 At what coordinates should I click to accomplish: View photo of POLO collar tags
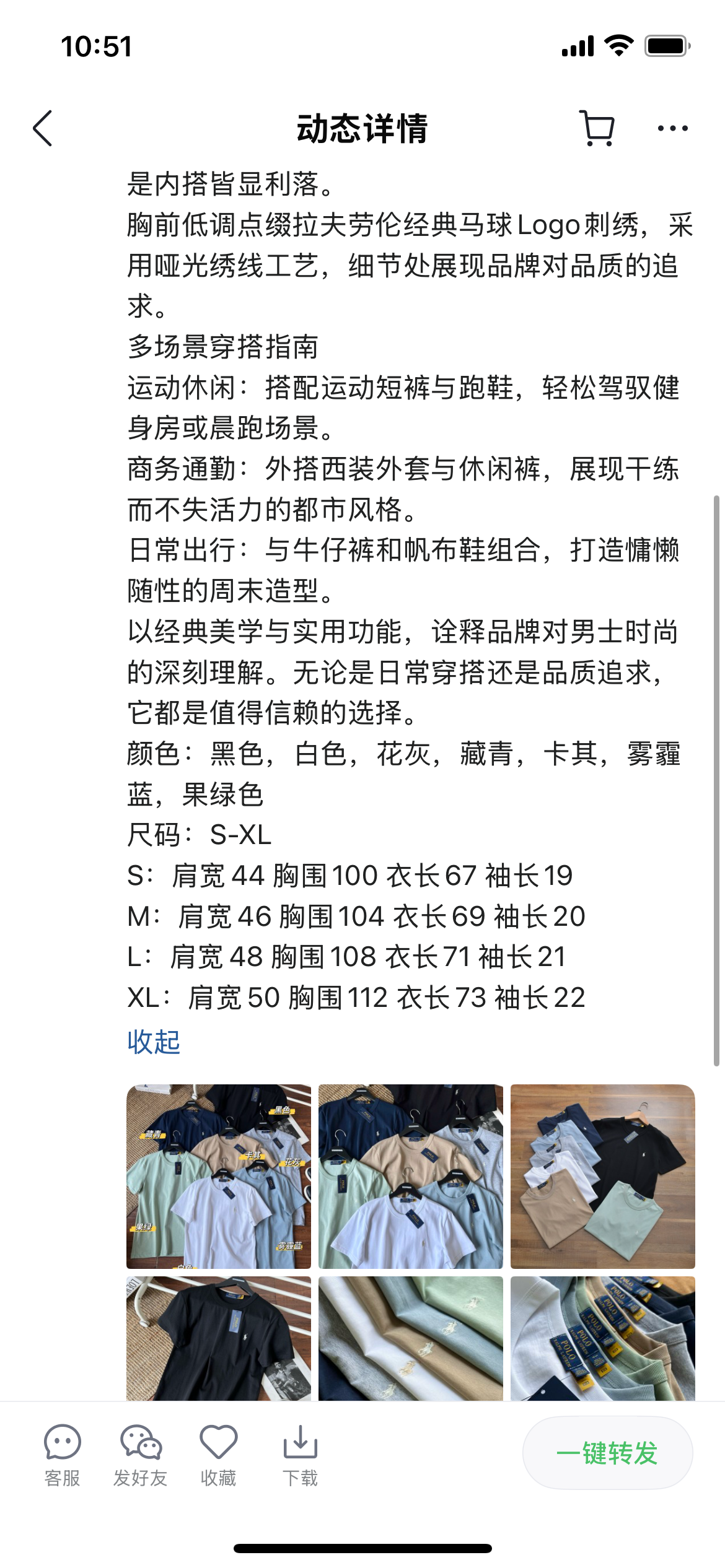tap(602, 1338)
